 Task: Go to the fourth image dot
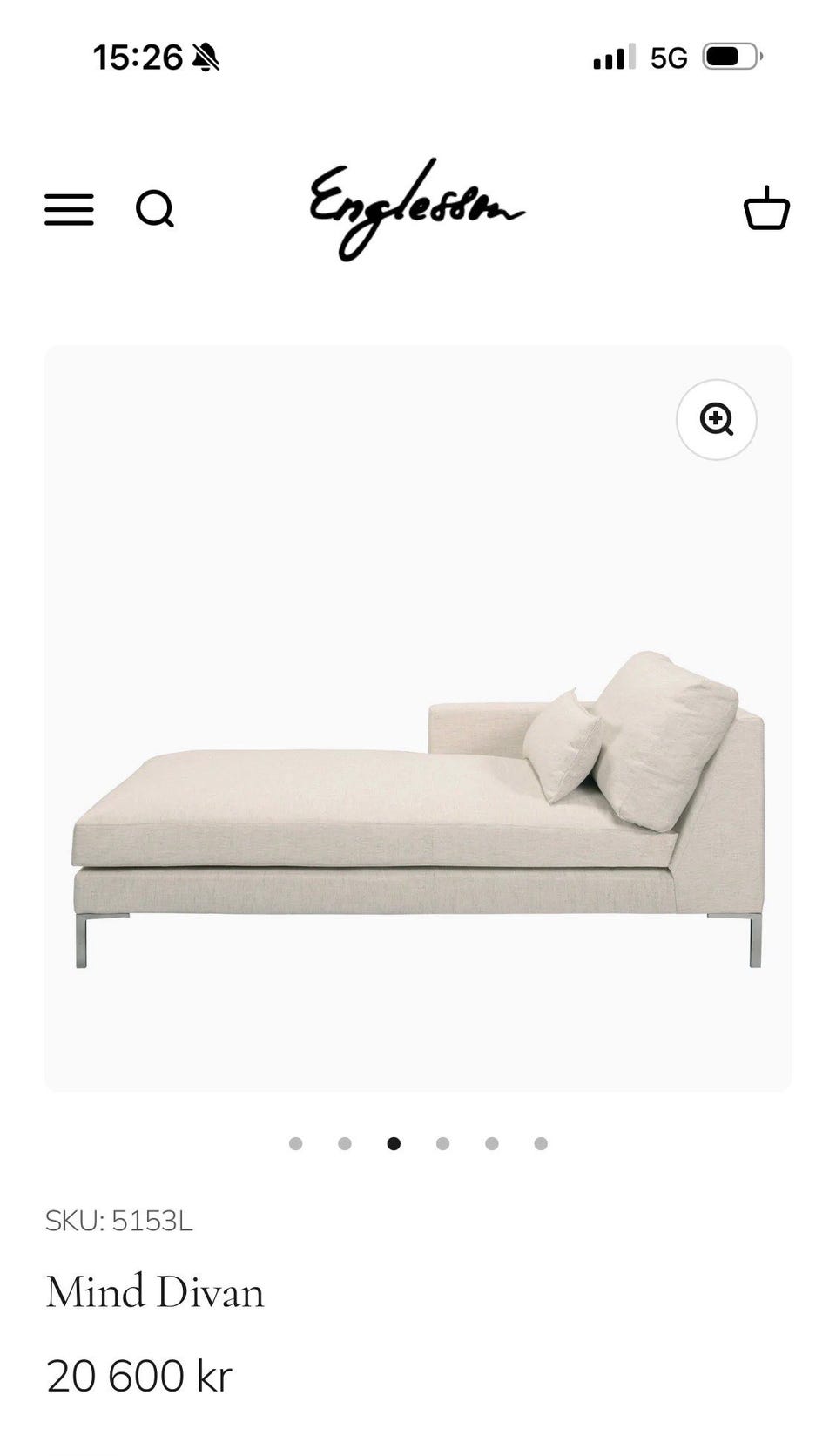[443, 1143]
